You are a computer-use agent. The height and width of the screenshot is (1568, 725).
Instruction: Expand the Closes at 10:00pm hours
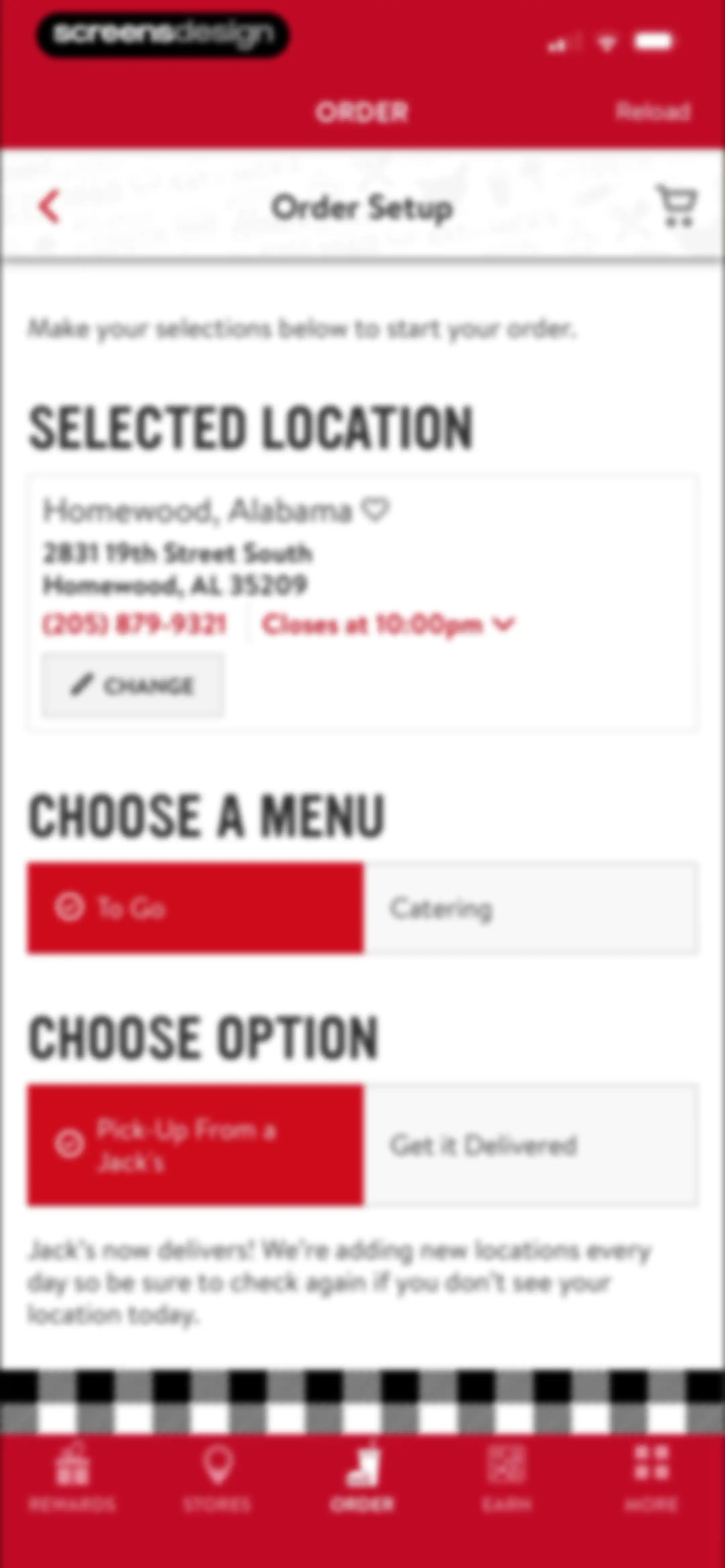[x=388, y=625]
